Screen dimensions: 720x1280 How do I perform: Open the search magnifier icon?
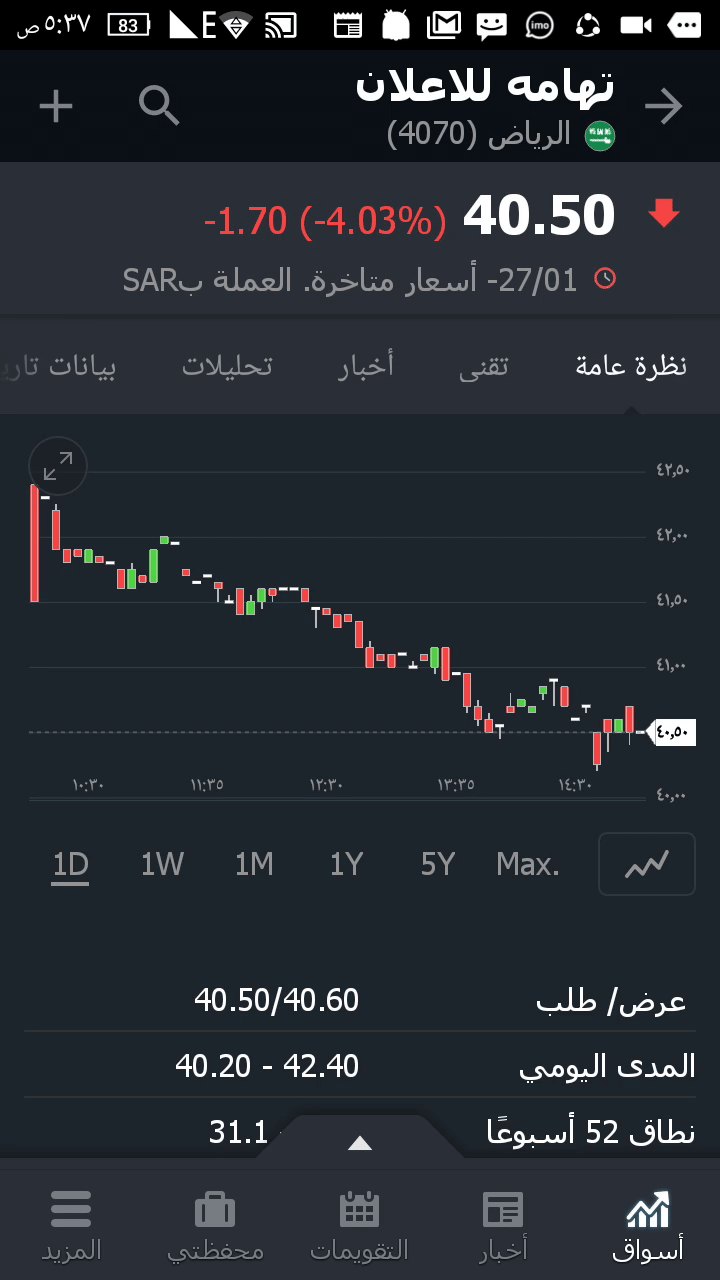[x=159, y=105]
